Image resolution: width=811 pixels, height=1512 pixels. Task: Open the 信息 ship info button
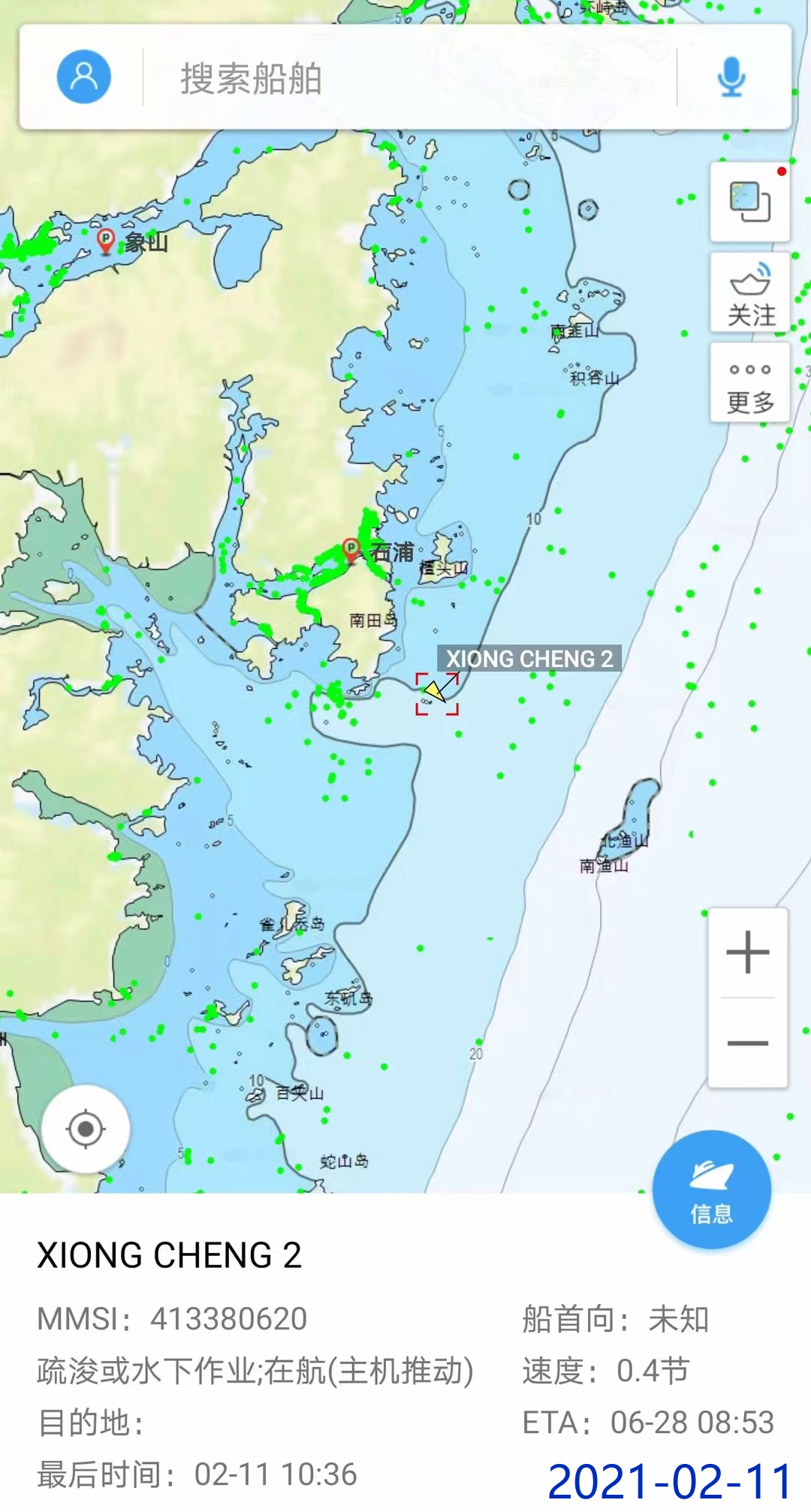coord(711,1189)
